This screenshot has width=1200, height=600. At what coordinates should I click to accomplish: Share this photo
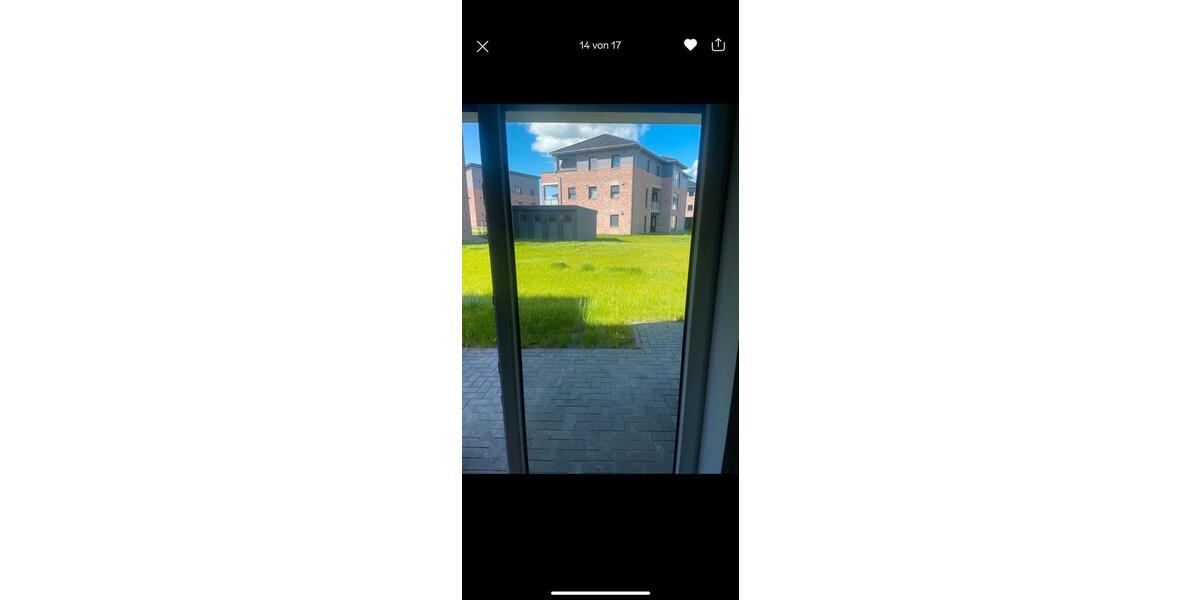point(718,45)
